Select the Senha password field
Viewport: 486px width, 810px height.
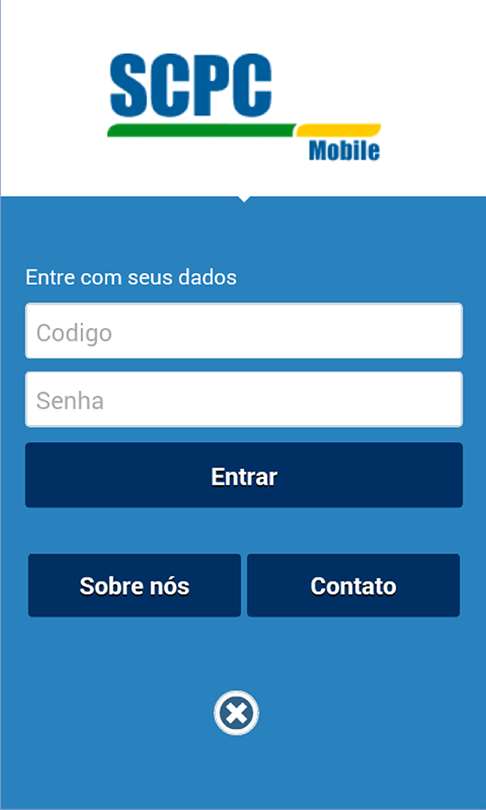pyautogui.click(x=244, y=399)
